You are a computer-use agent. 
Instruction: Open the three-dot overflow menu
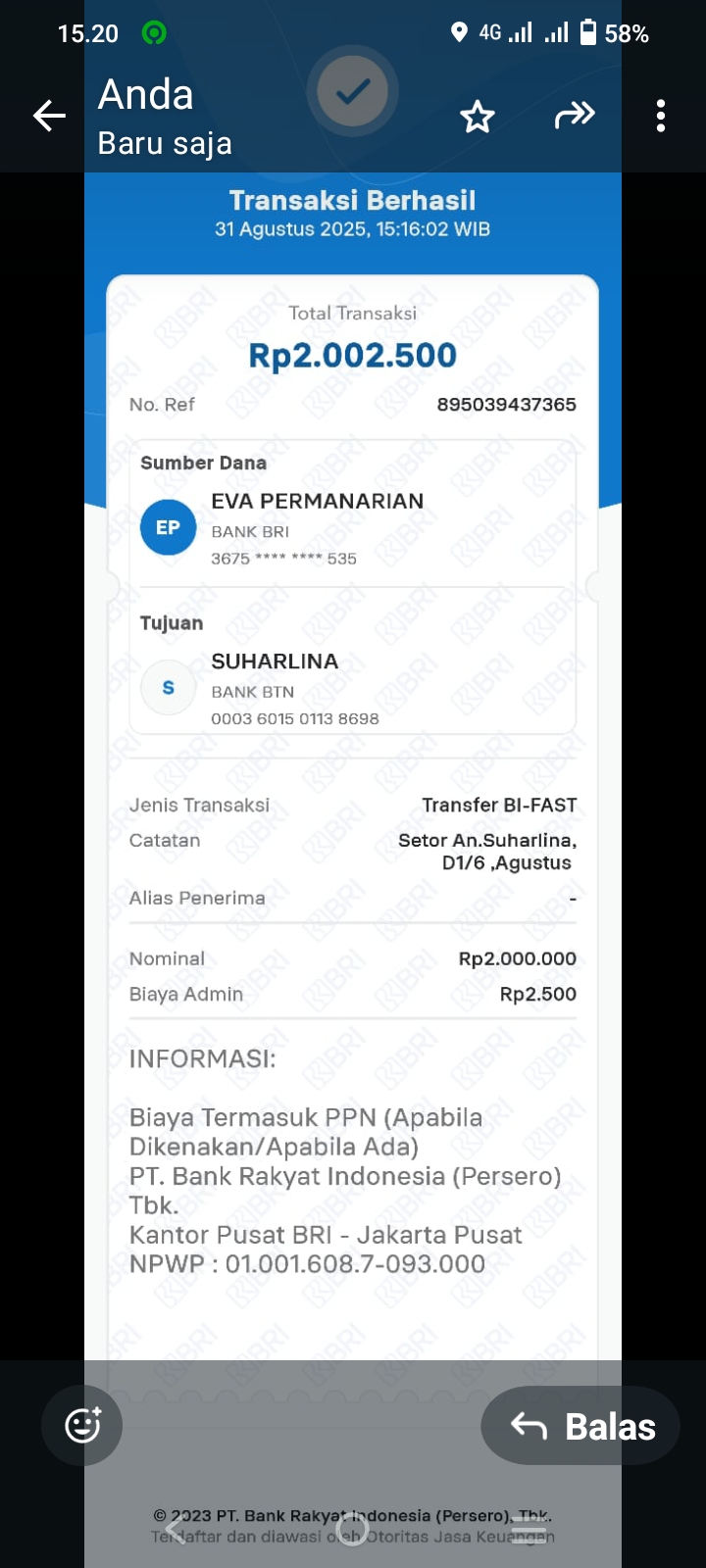tap(660, 115)
